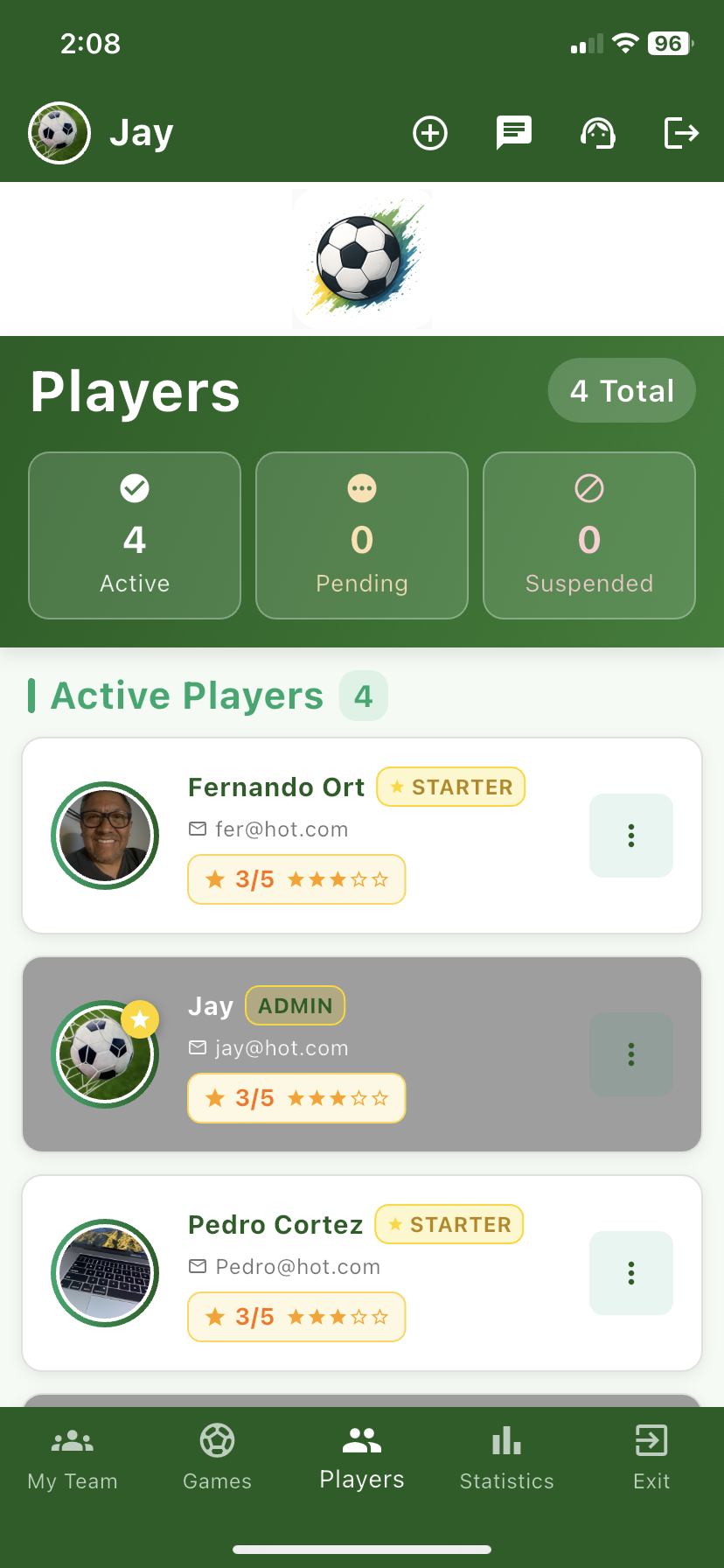The width and height of the screenshot is (724, 1568).
Task: Click the support headset icon
Action: click(598, 132)
